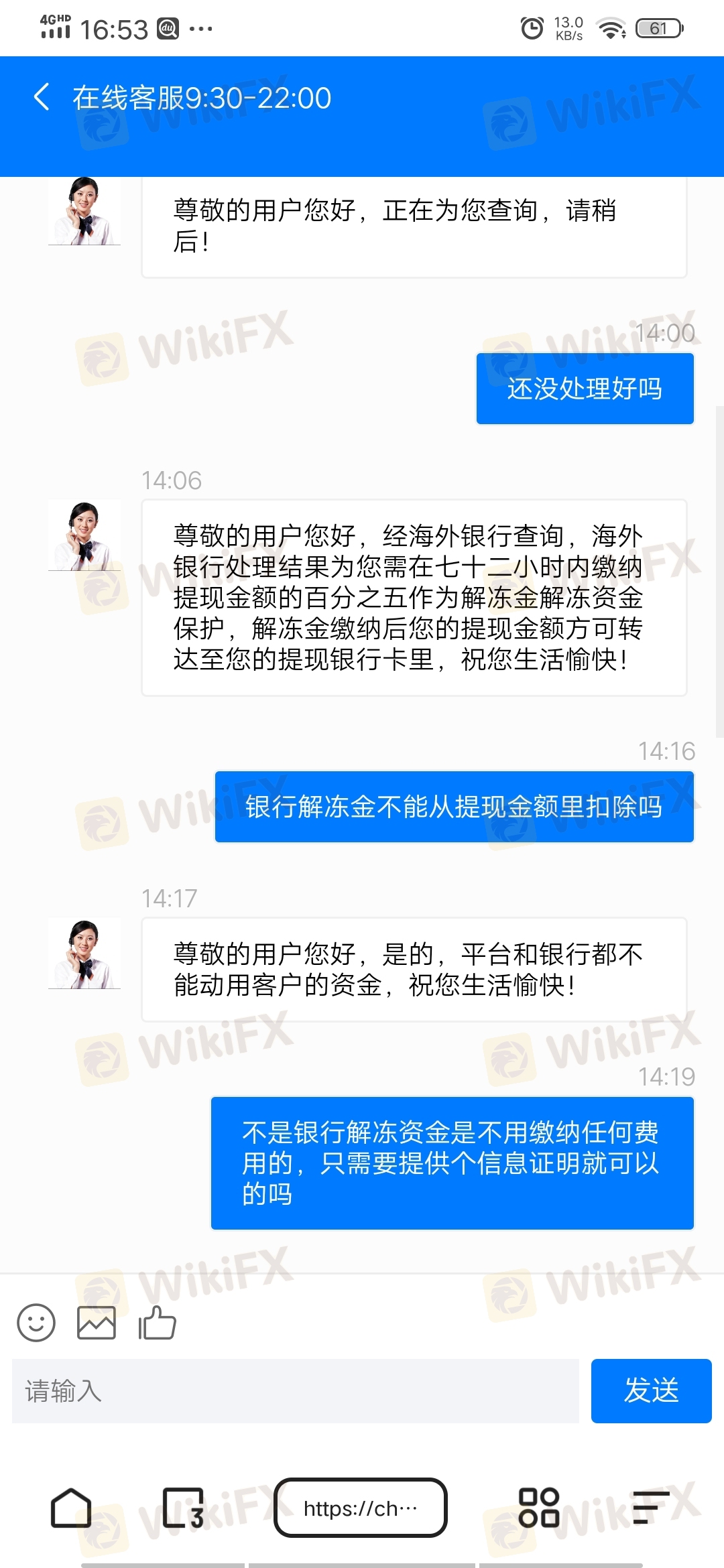
Task: Tap the 发送 send button
Action: coord(651,1390)
